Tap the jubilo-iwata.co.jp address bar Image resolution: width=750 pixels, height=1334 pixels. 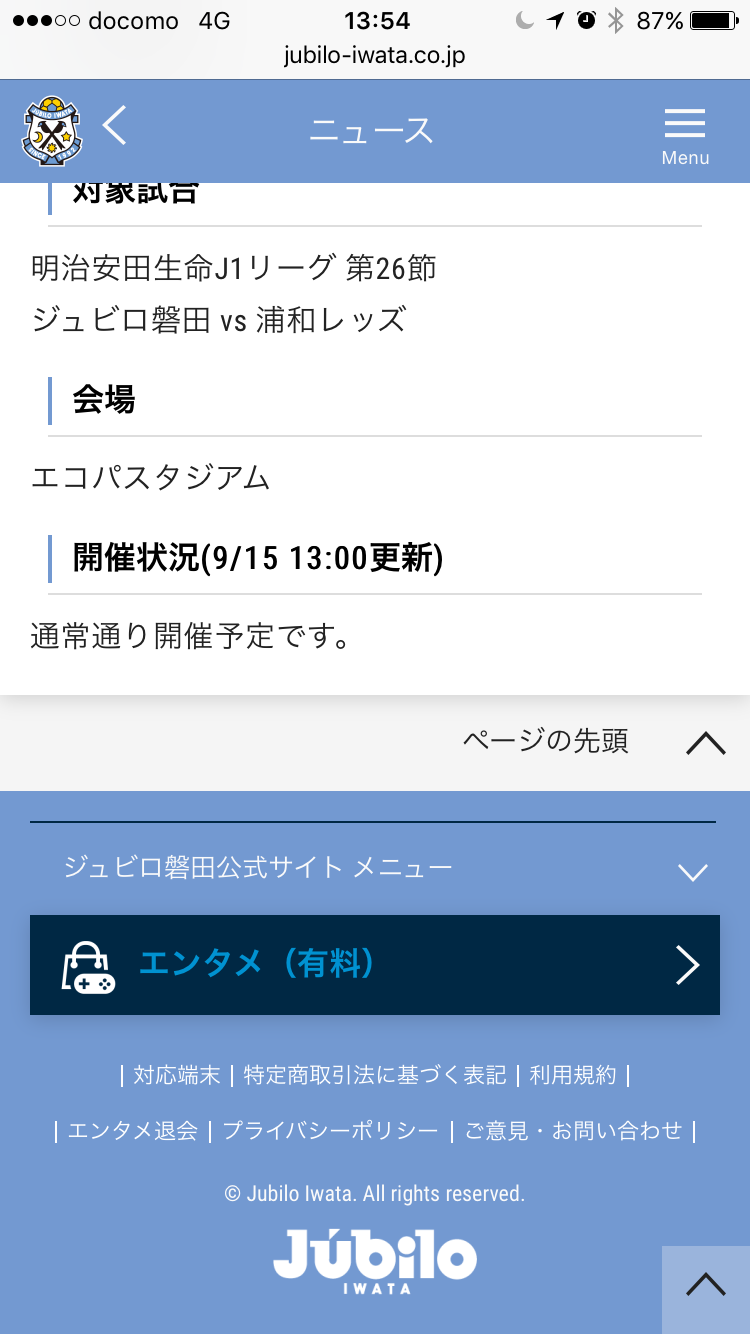(375, 56)
